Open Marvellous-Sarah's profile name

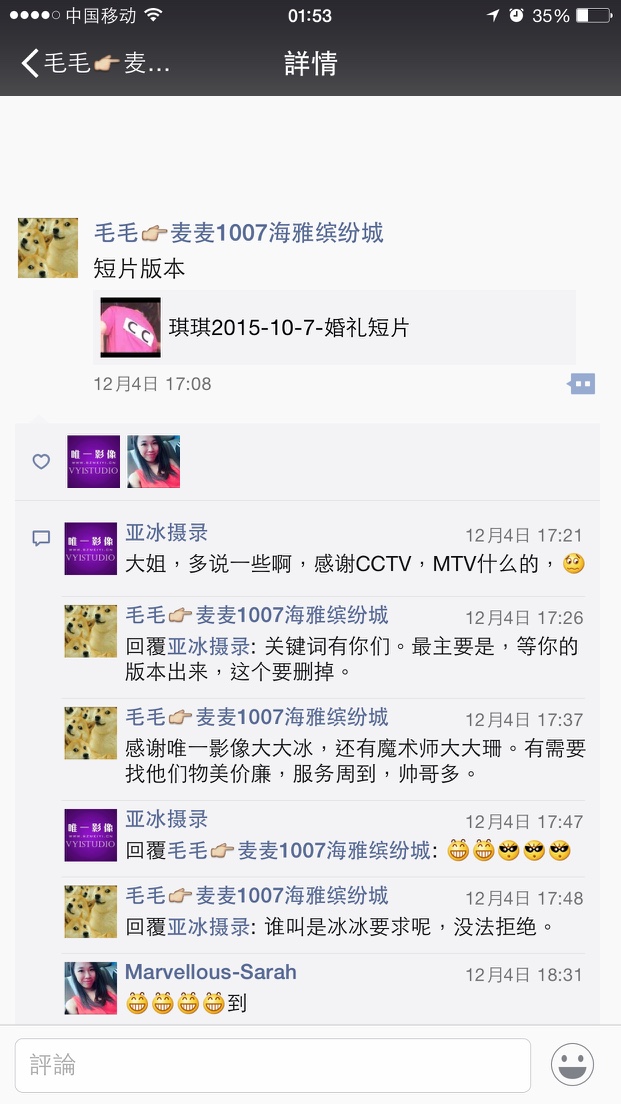click(210, 972)
